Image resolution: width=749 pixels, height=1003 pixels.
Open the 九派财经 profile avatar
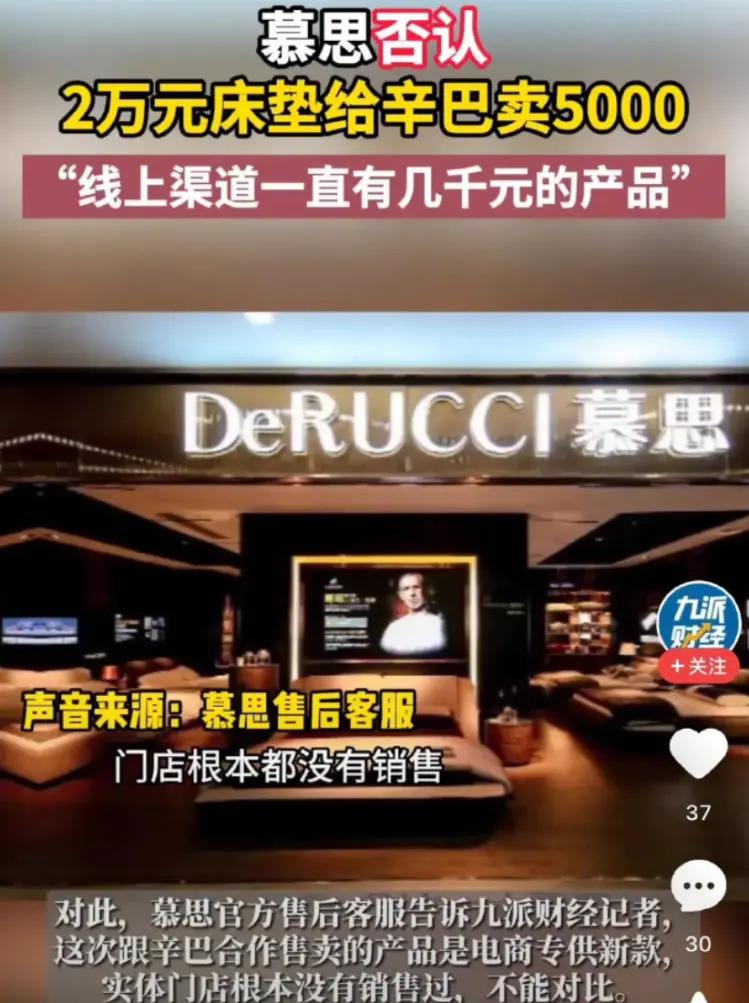click(x=697, y=615)
